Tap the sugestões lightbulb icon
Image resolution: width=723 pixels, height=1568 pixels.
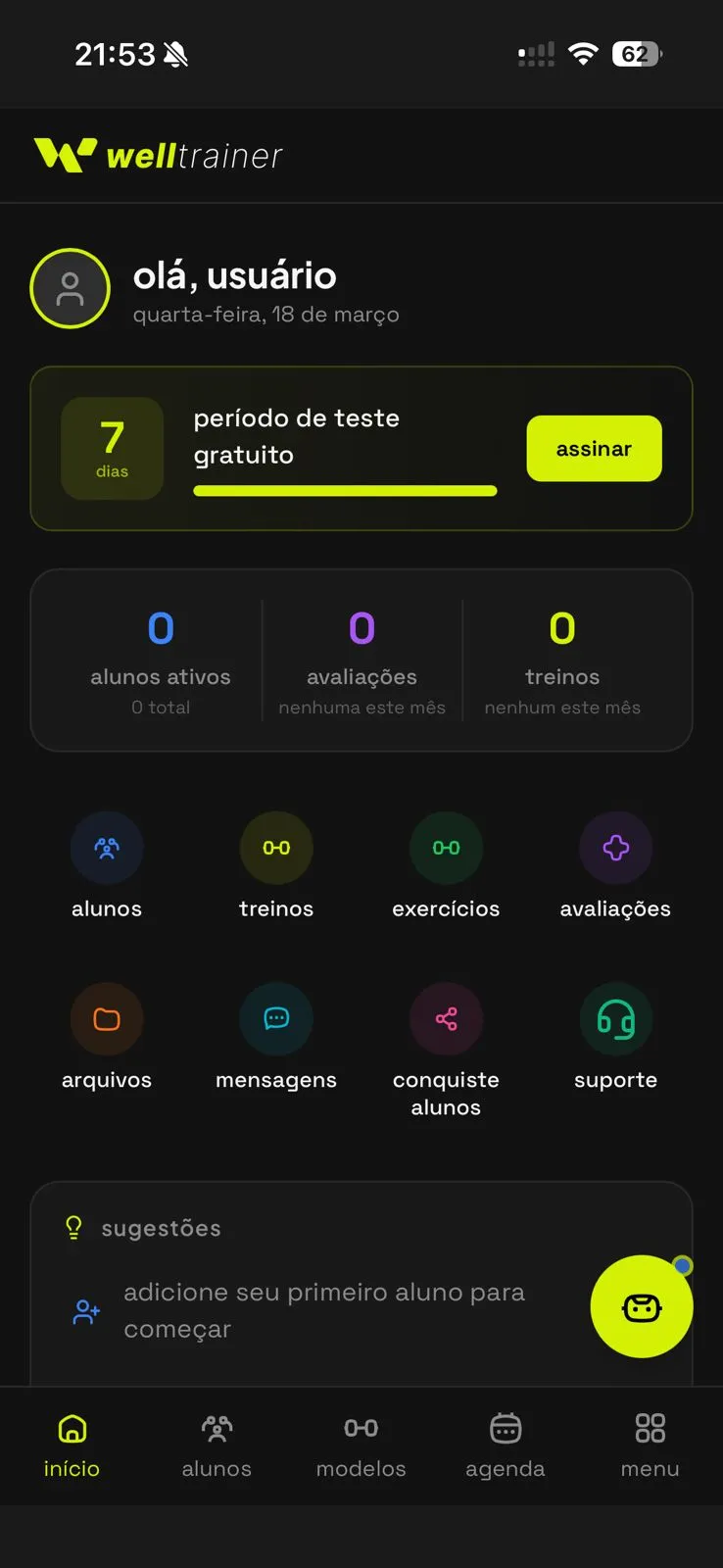point(72,1228)
